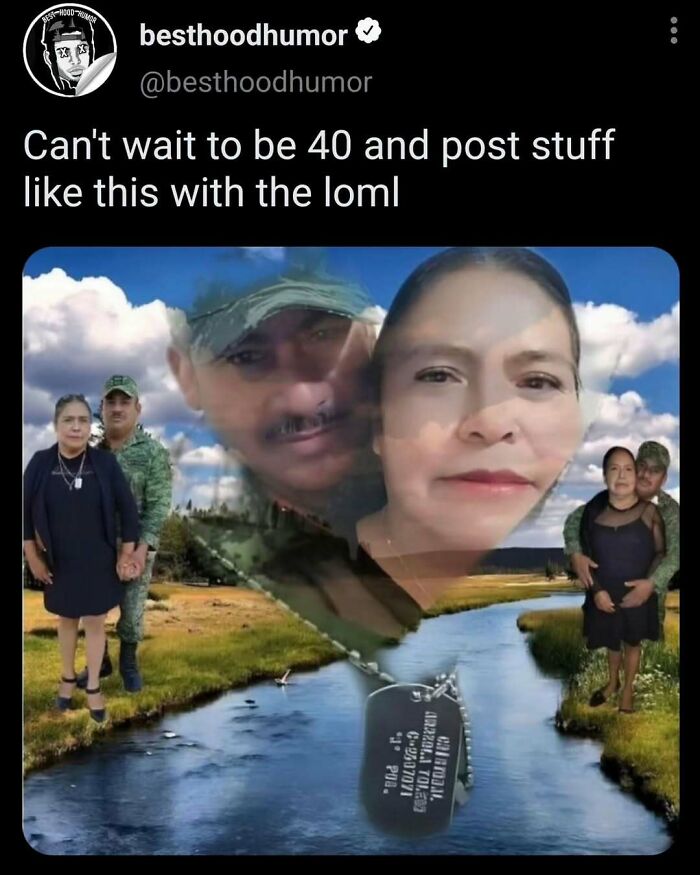This screenshot has width=700, height=875.
Task: Open the attached couple collage photo
Action: pyautogui.click(x=350, y=550)
